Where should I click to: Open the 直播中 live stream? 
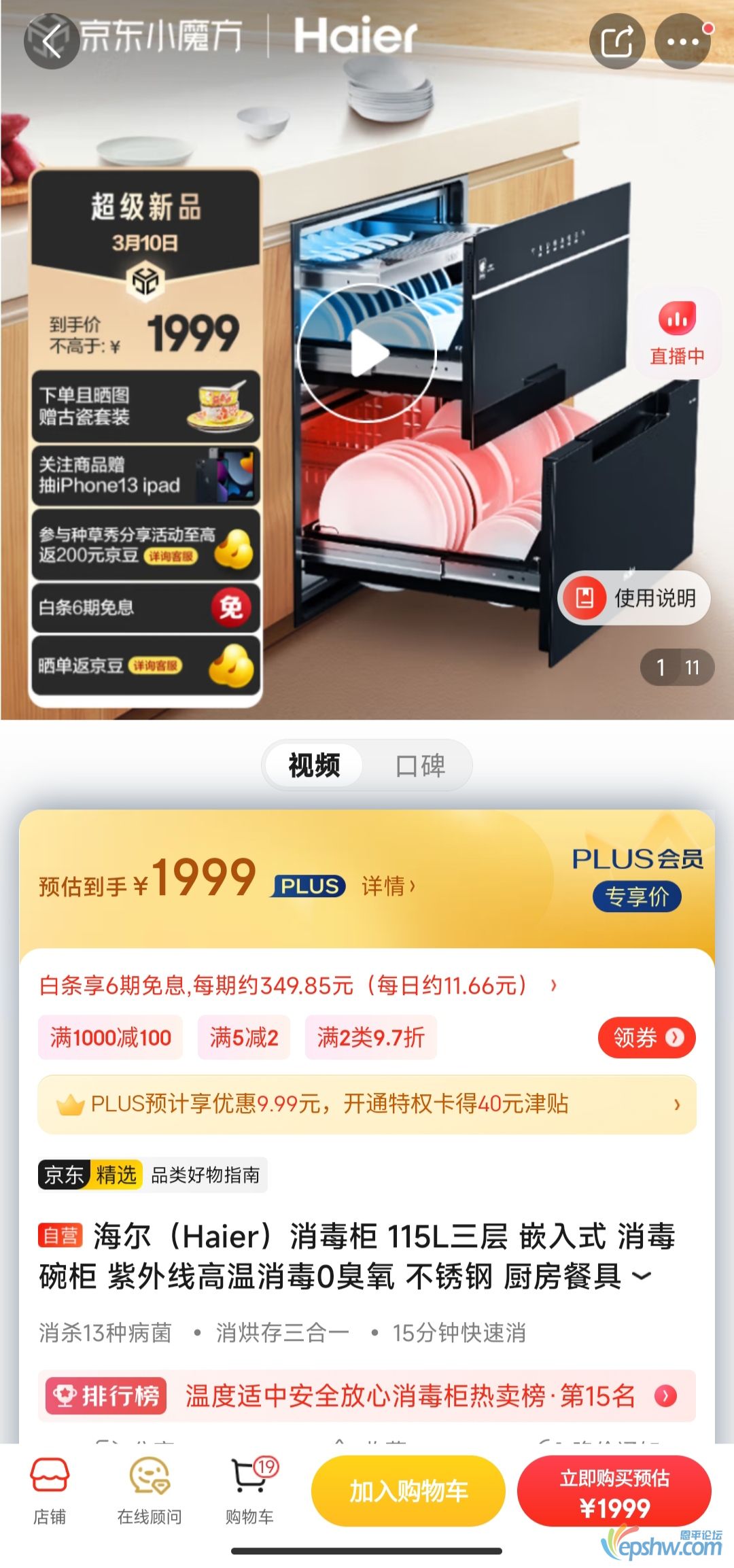(677, 333)
